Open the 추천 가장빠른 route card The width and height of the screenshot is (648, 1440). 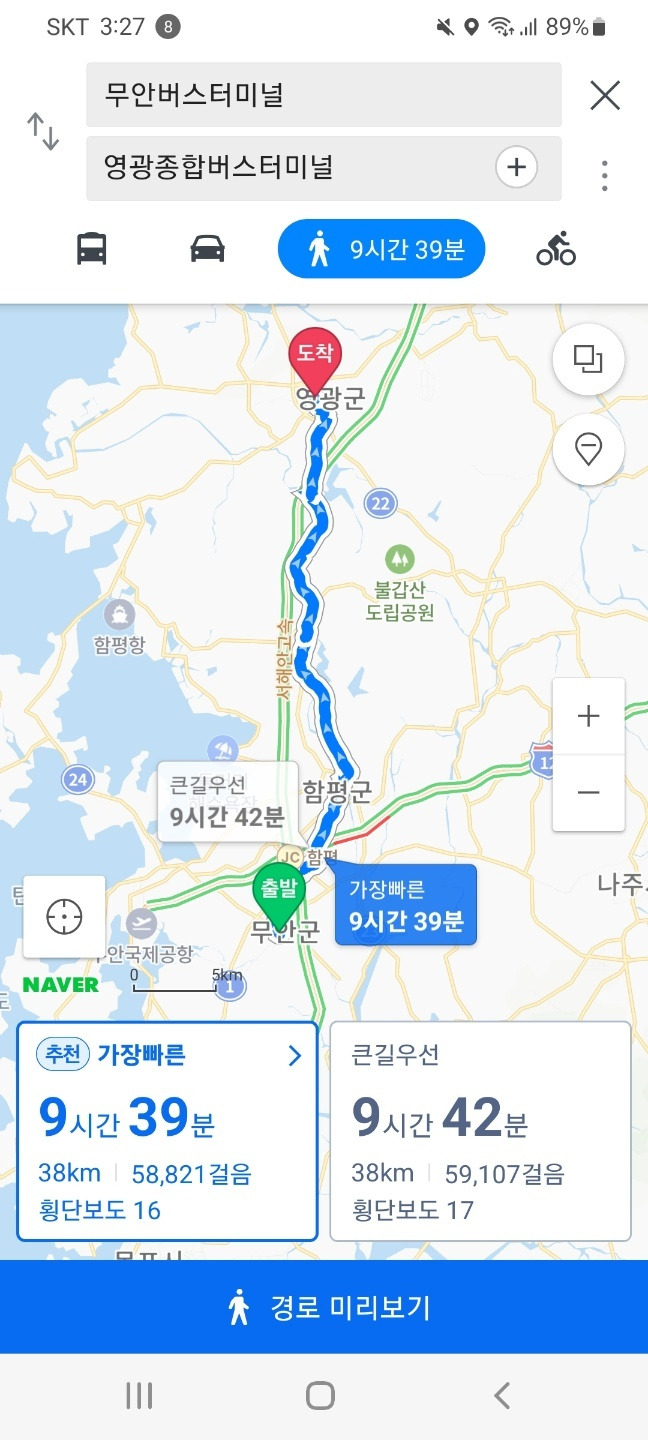[167, 1131]
